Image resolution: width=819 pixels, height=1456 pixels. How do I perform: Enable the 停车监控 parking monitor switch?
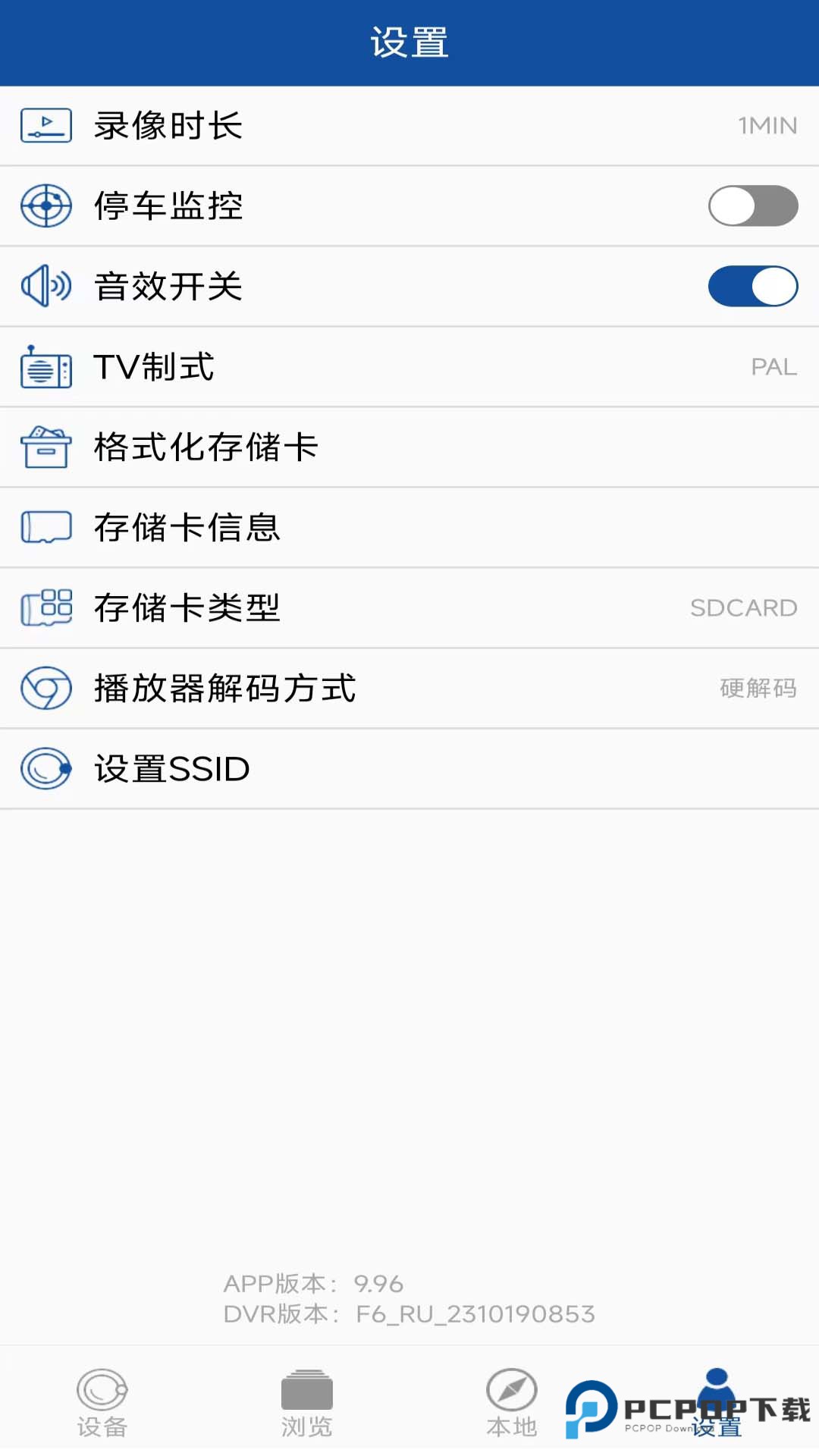coord(752,206)
